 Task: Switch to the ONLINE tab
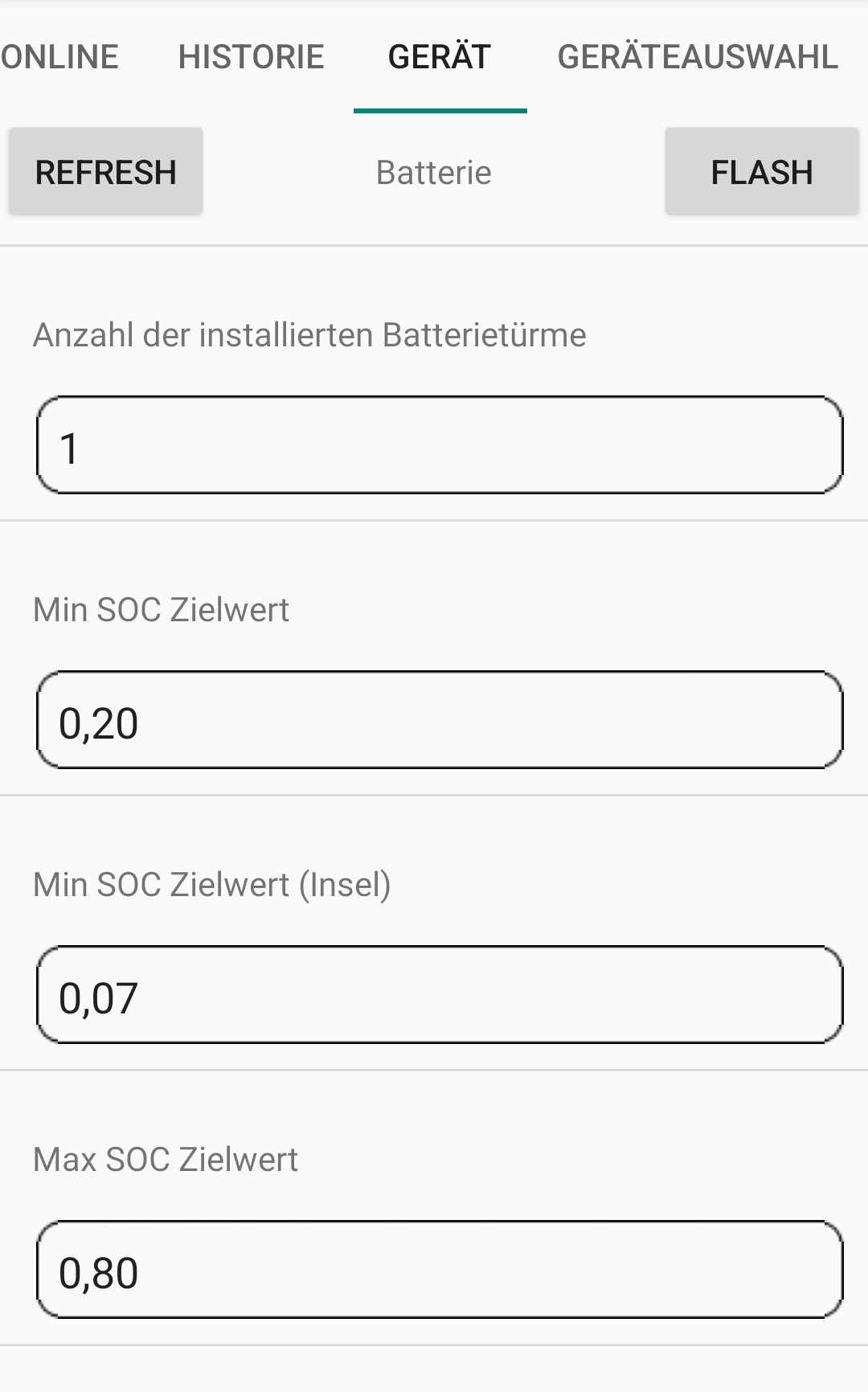coord(59,57)
